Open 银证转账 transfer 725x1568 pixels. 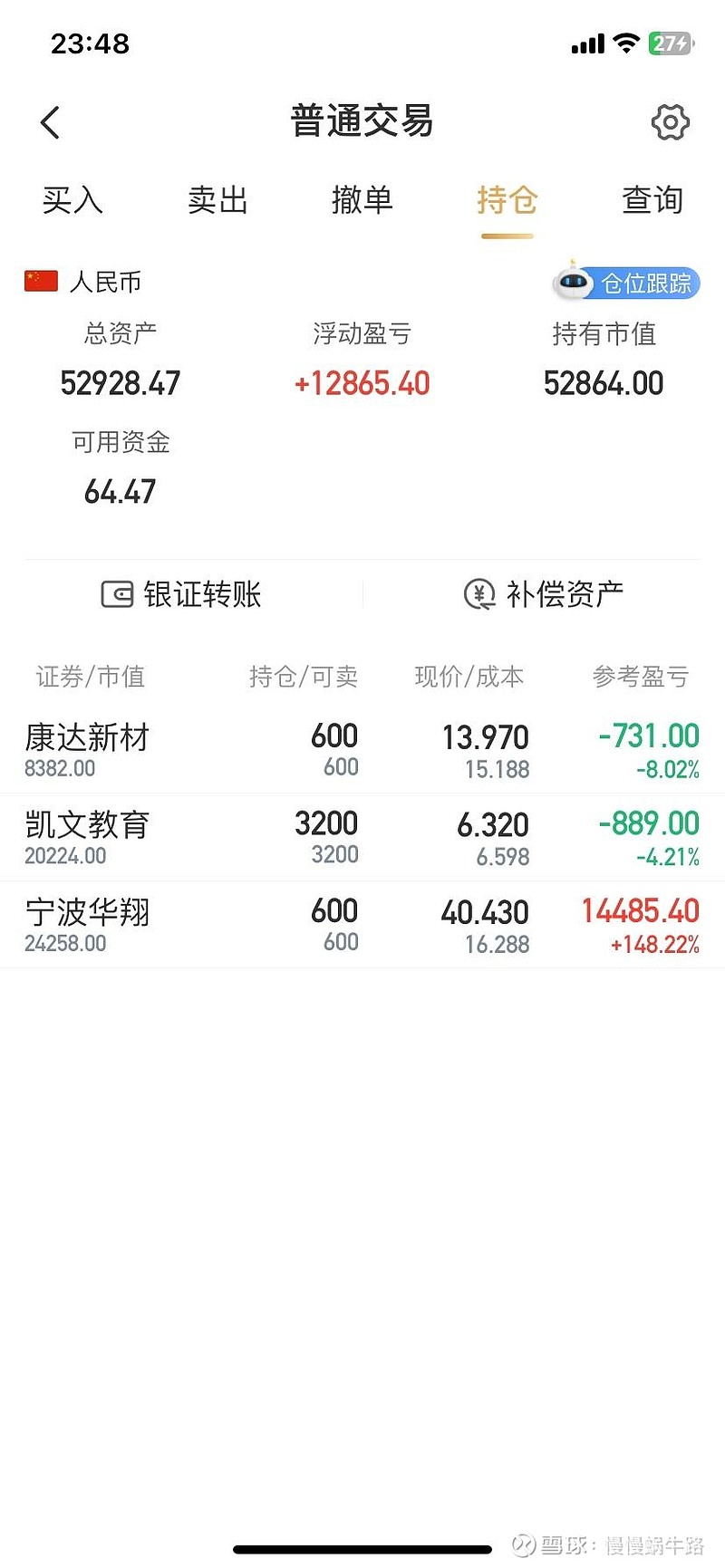[x=181, y=594]
